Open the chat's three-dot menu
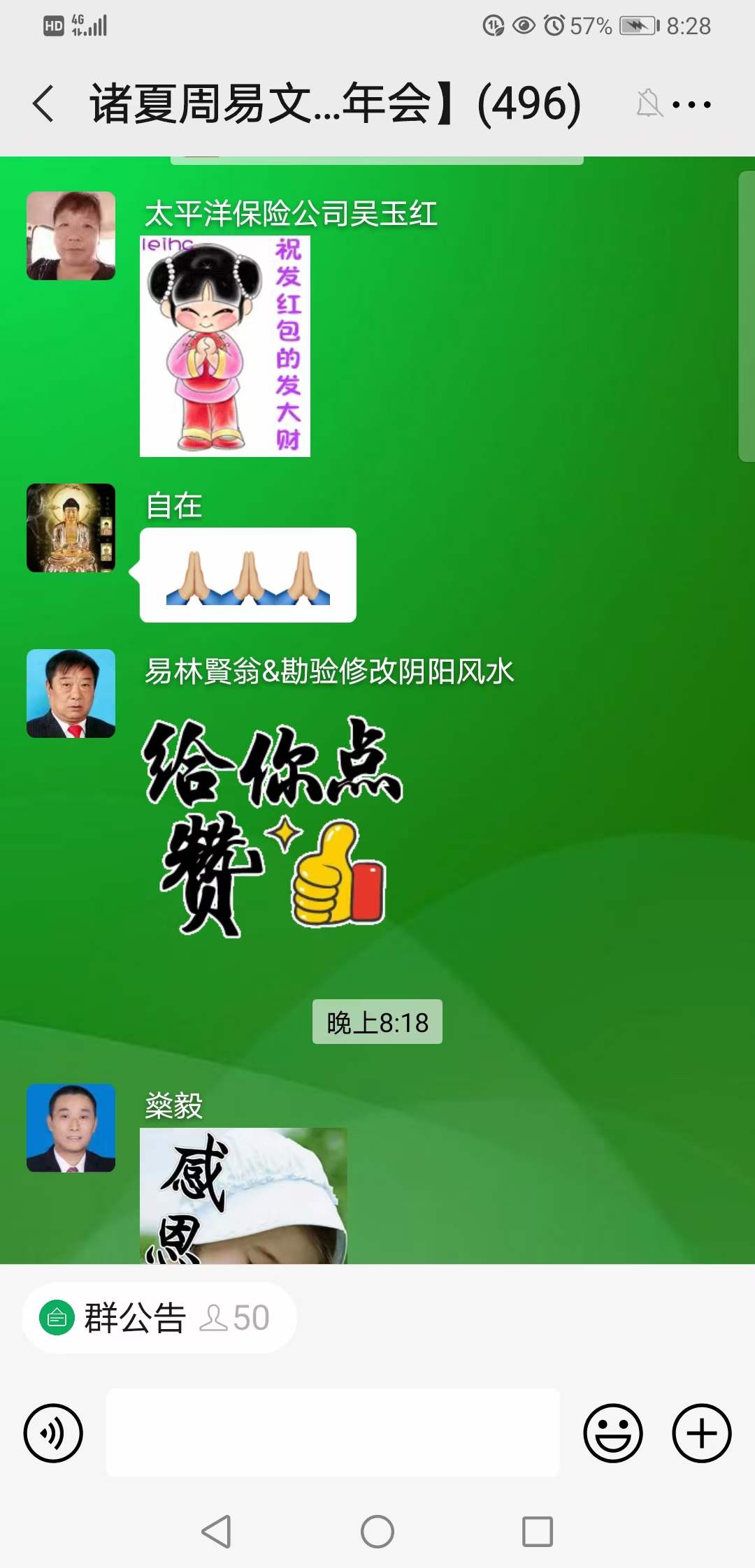The image size is (755, 1568). point(691,105)
